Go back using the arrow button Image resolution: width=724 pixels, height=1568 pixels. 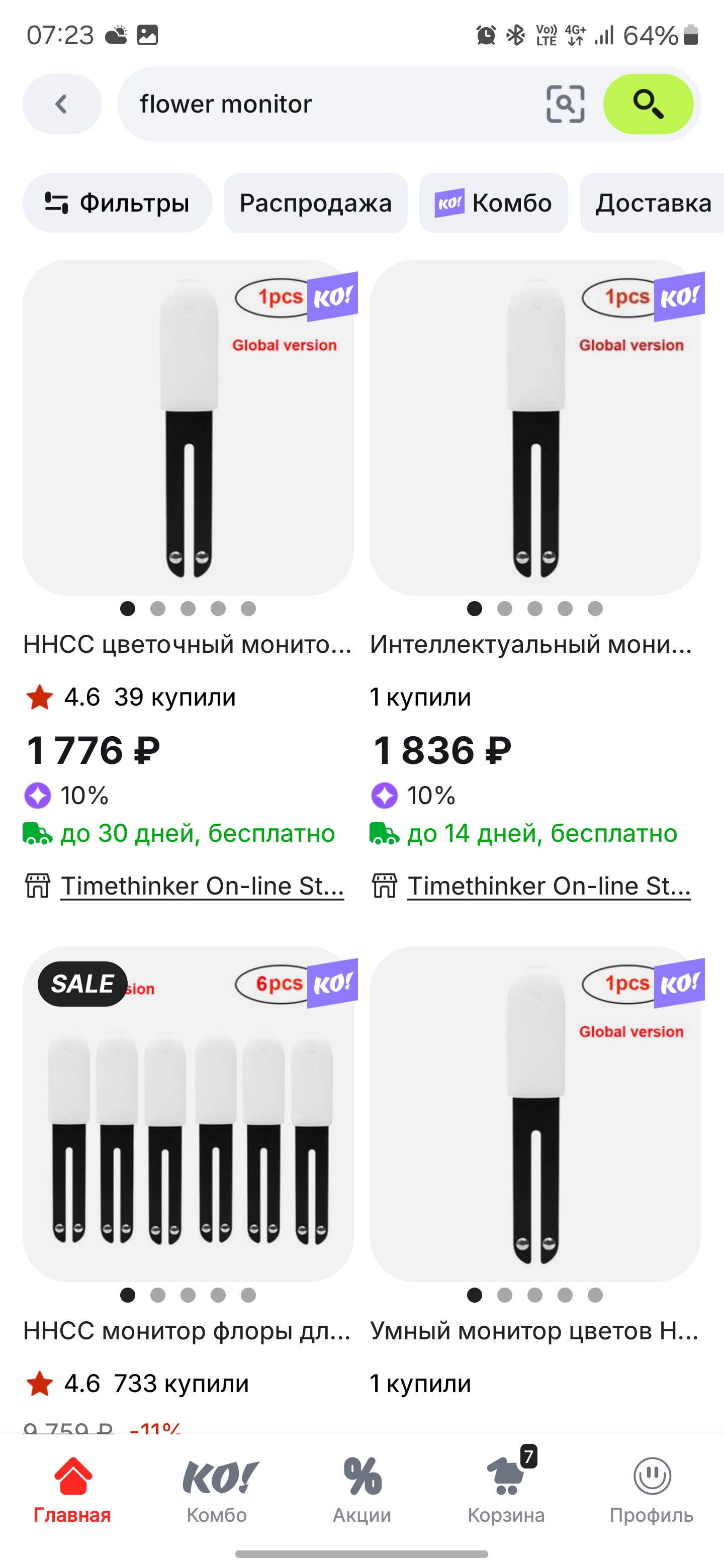point(62,104)
